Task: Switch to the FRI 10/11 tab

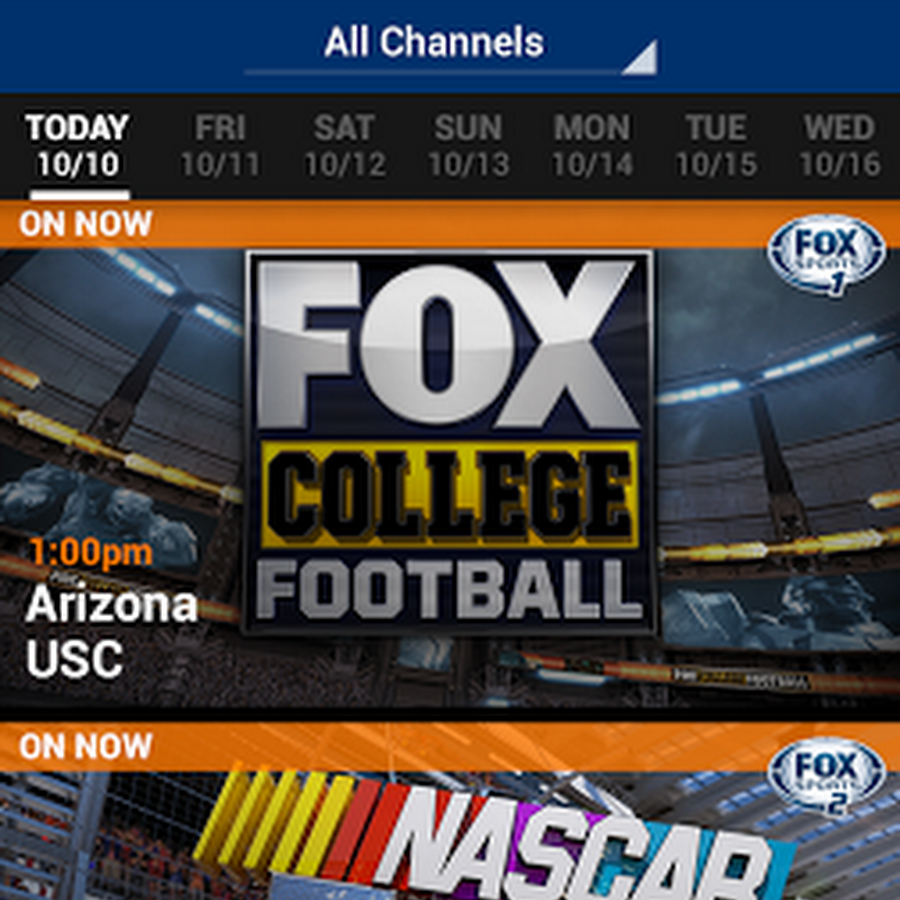Action: tap(220, 146)
